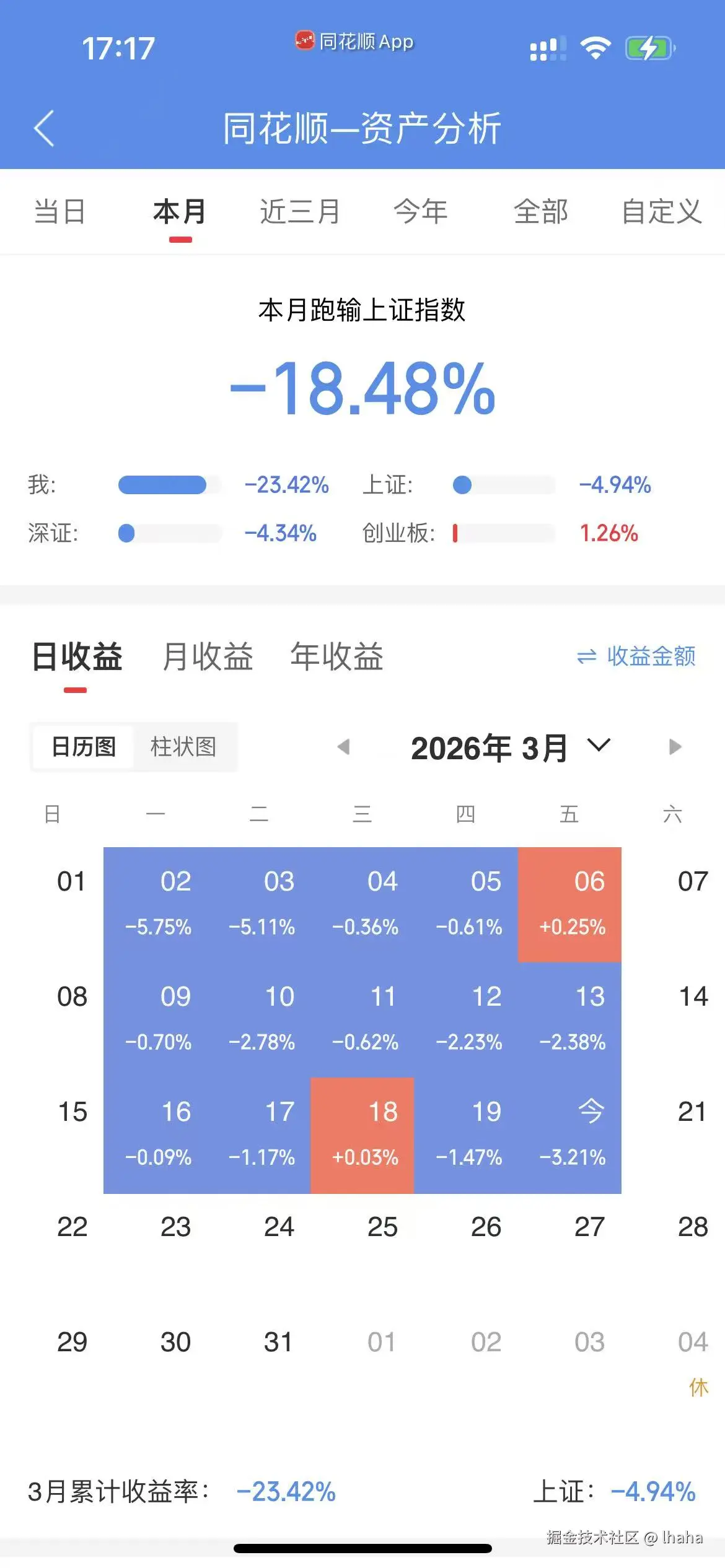Select the 日历图 view

(x=83, y=747)
